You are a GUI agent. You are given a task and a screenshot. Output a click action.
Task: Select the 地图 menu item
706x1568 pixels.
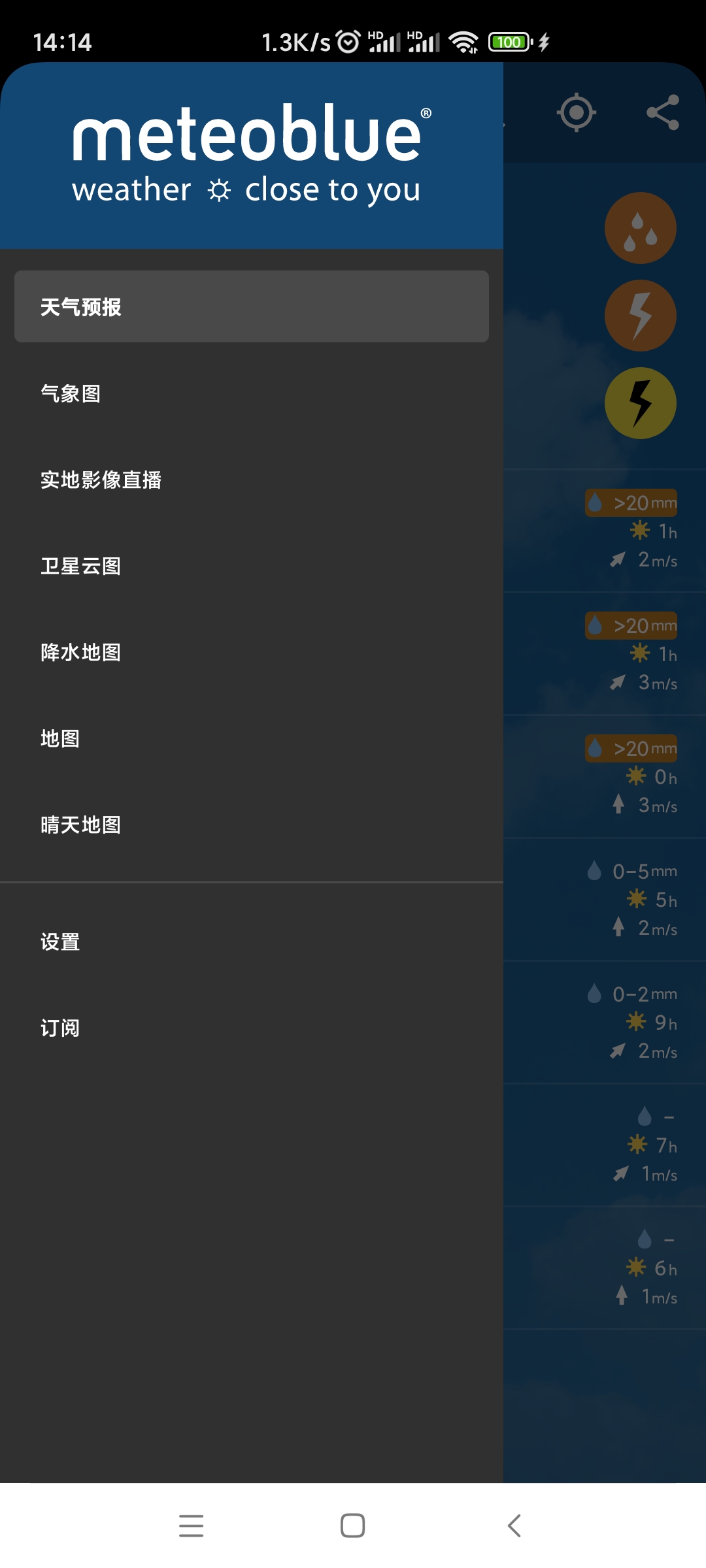pos(60,738)
